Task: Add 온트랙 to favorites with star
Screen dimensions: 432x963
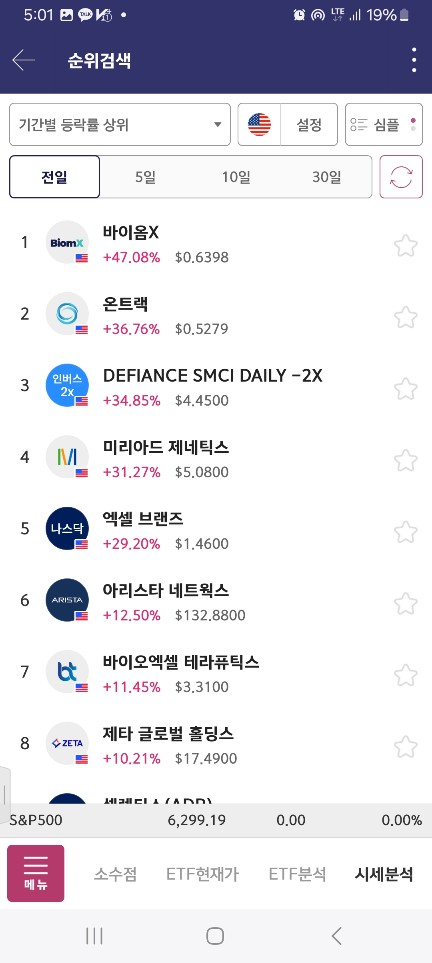Action: tap(406, 318)
